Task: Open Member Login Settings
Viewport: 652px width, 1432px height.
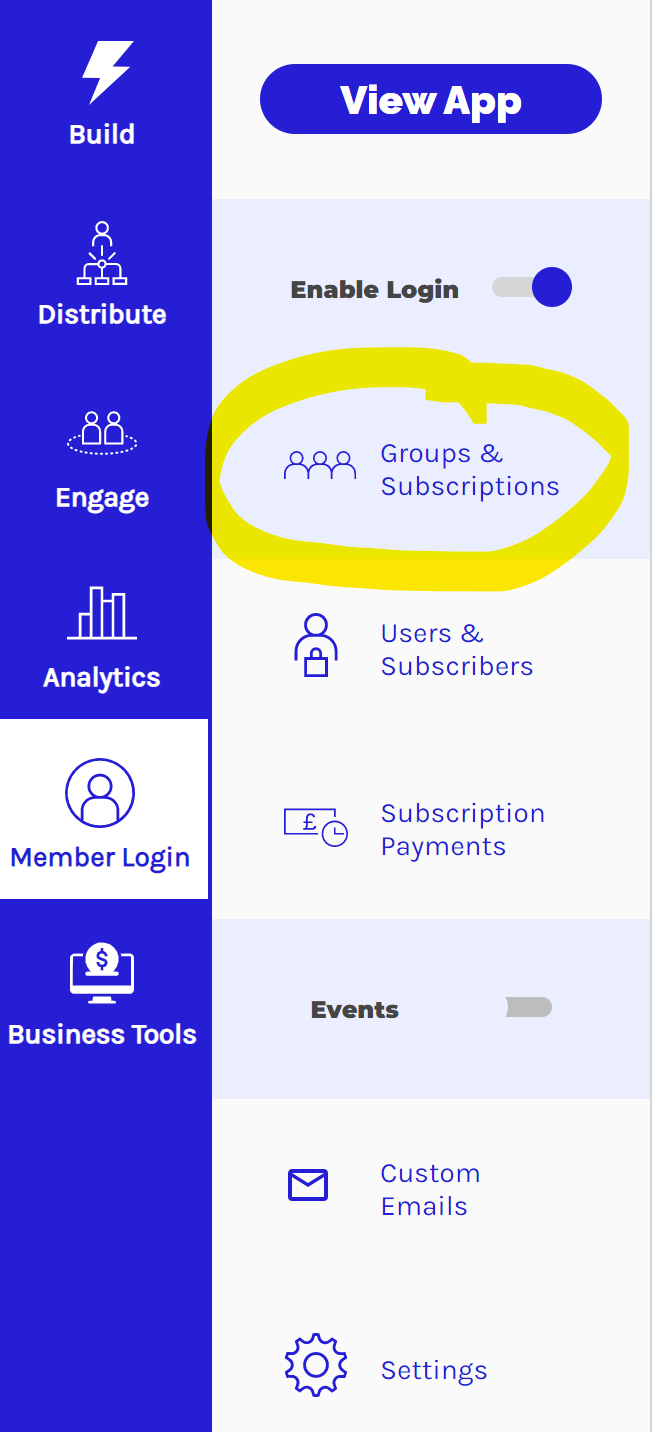Action: [x=433, y=1370]
